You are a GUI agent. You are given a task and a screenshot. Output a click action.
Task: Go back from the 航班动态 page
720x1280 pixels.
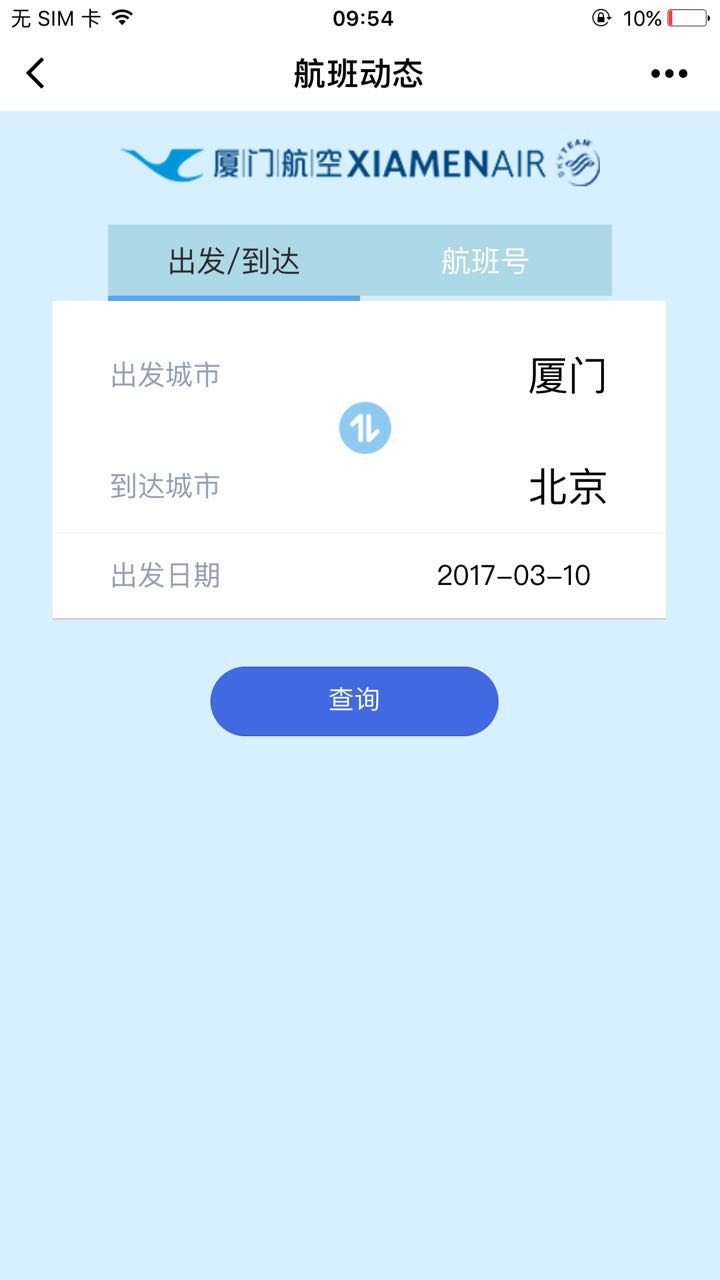[36, 73]
